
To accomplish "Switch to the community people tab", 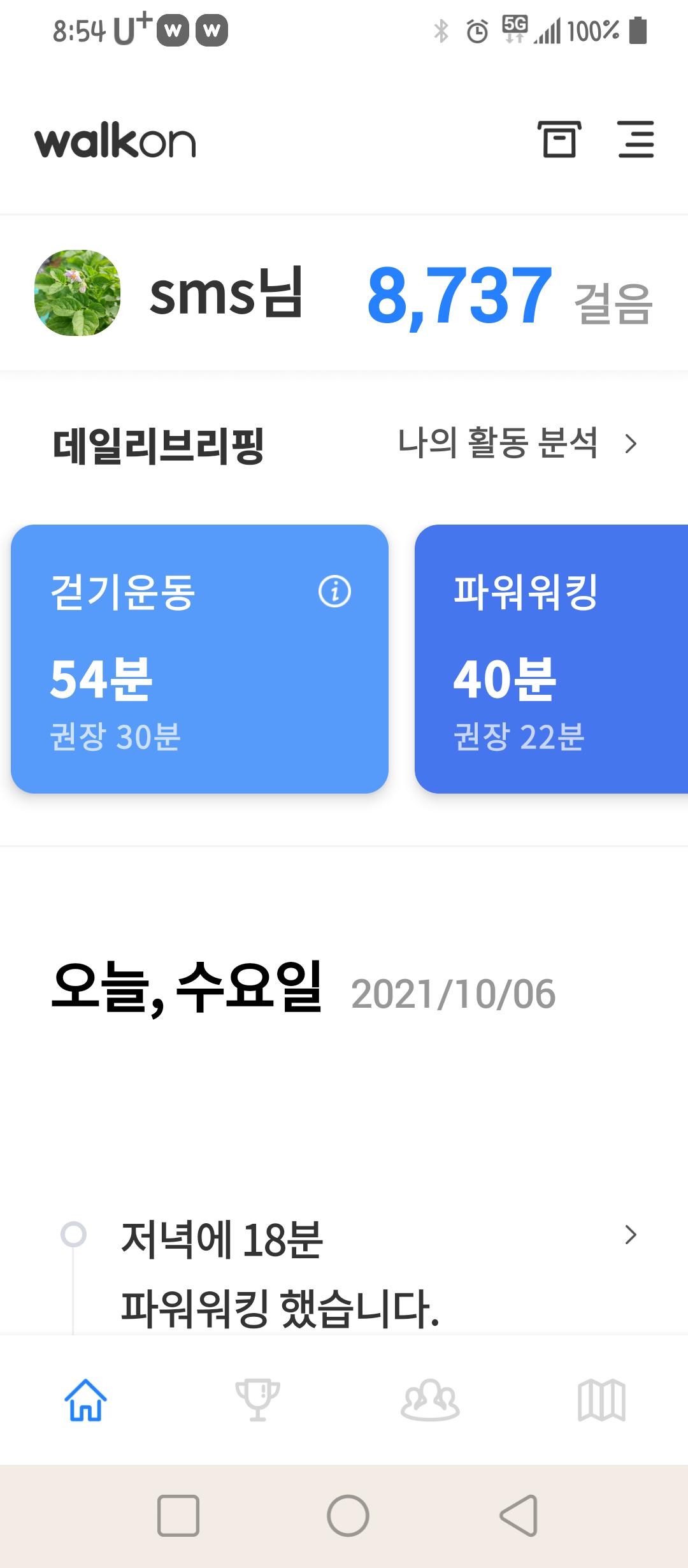I will tap(430, 1400).
